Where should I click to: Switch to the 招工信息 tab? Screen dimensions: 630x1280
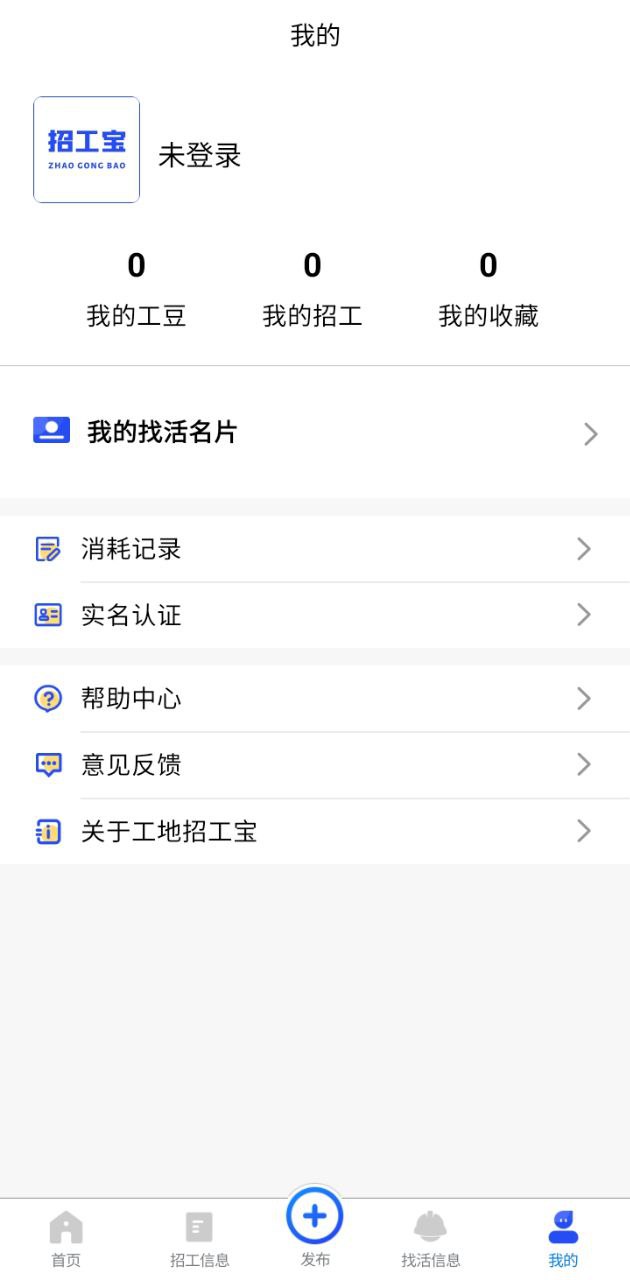tap(199, 1238)
